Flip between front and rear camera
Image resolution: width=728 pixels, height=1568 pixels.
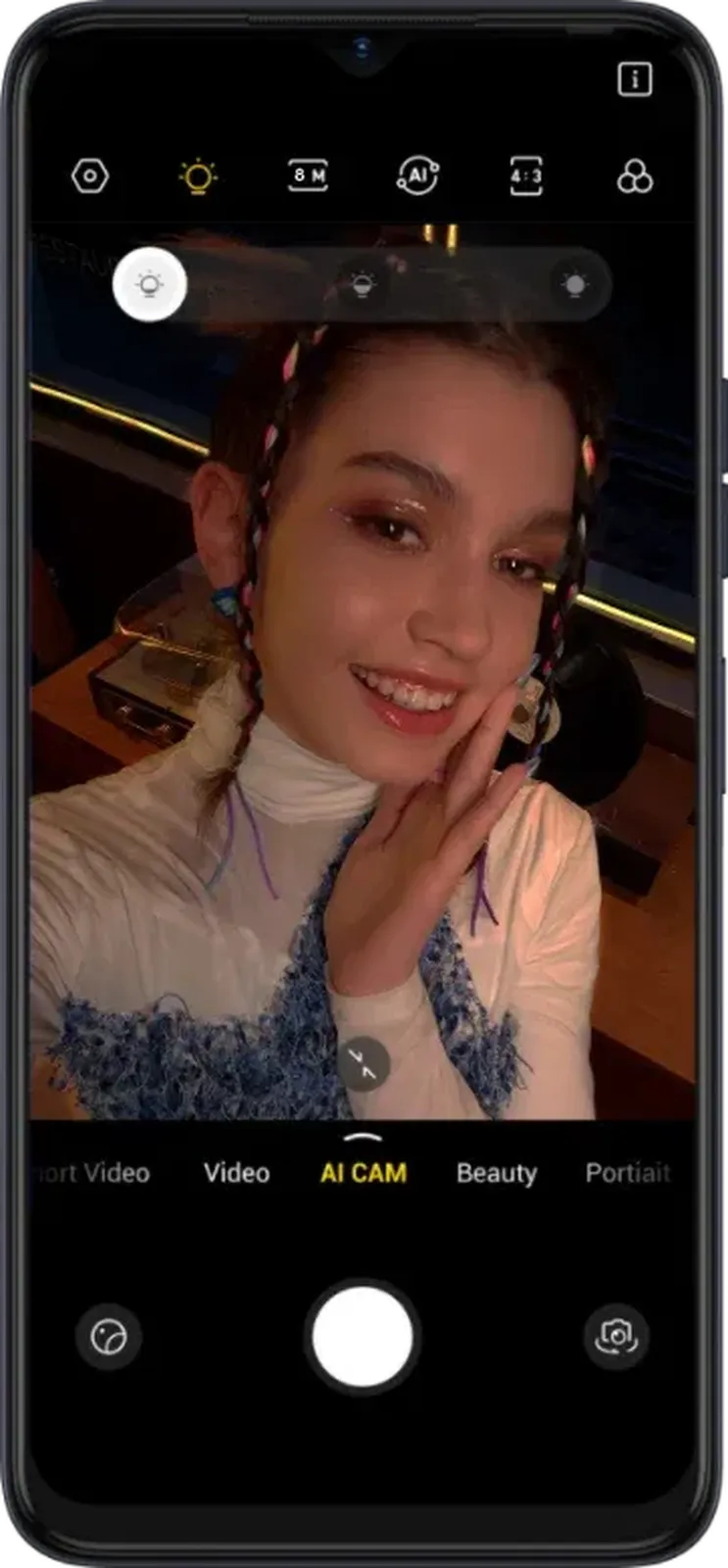(x=616, y=1337)
